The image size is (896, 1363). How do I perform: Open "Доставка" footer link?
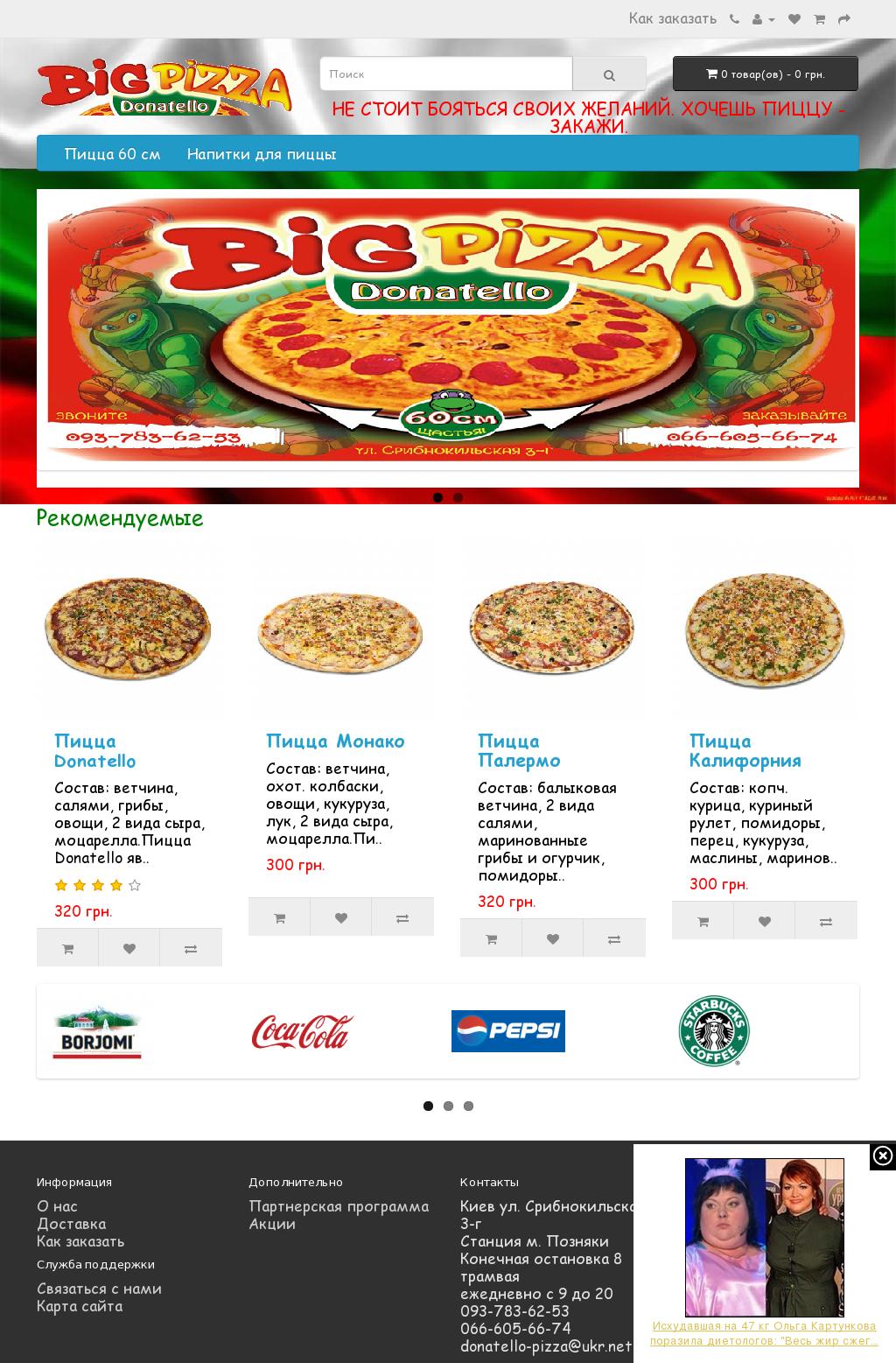[71, 1224]
